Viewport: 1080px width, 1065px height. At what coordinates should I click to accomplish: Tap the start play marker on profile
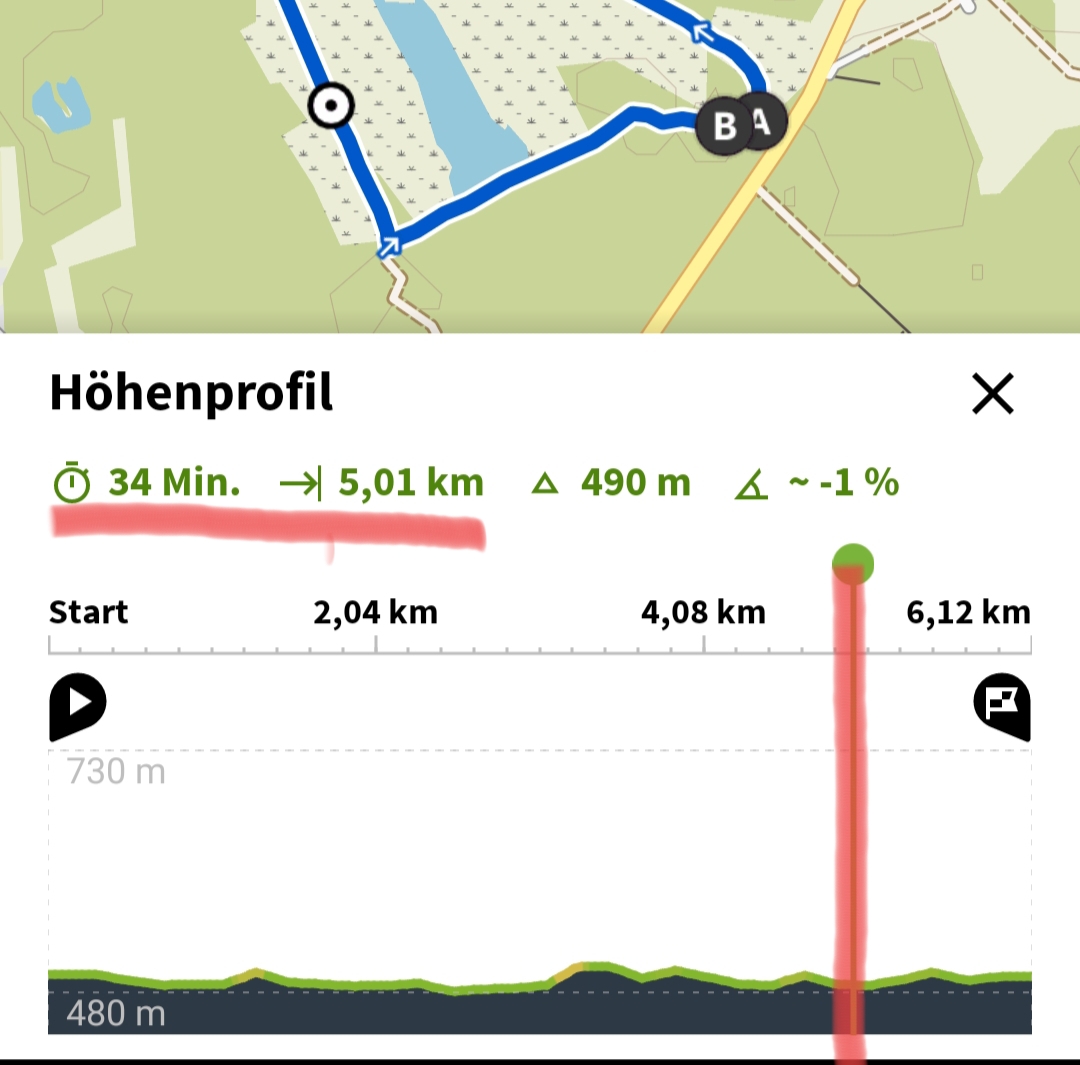click(77, 706)
